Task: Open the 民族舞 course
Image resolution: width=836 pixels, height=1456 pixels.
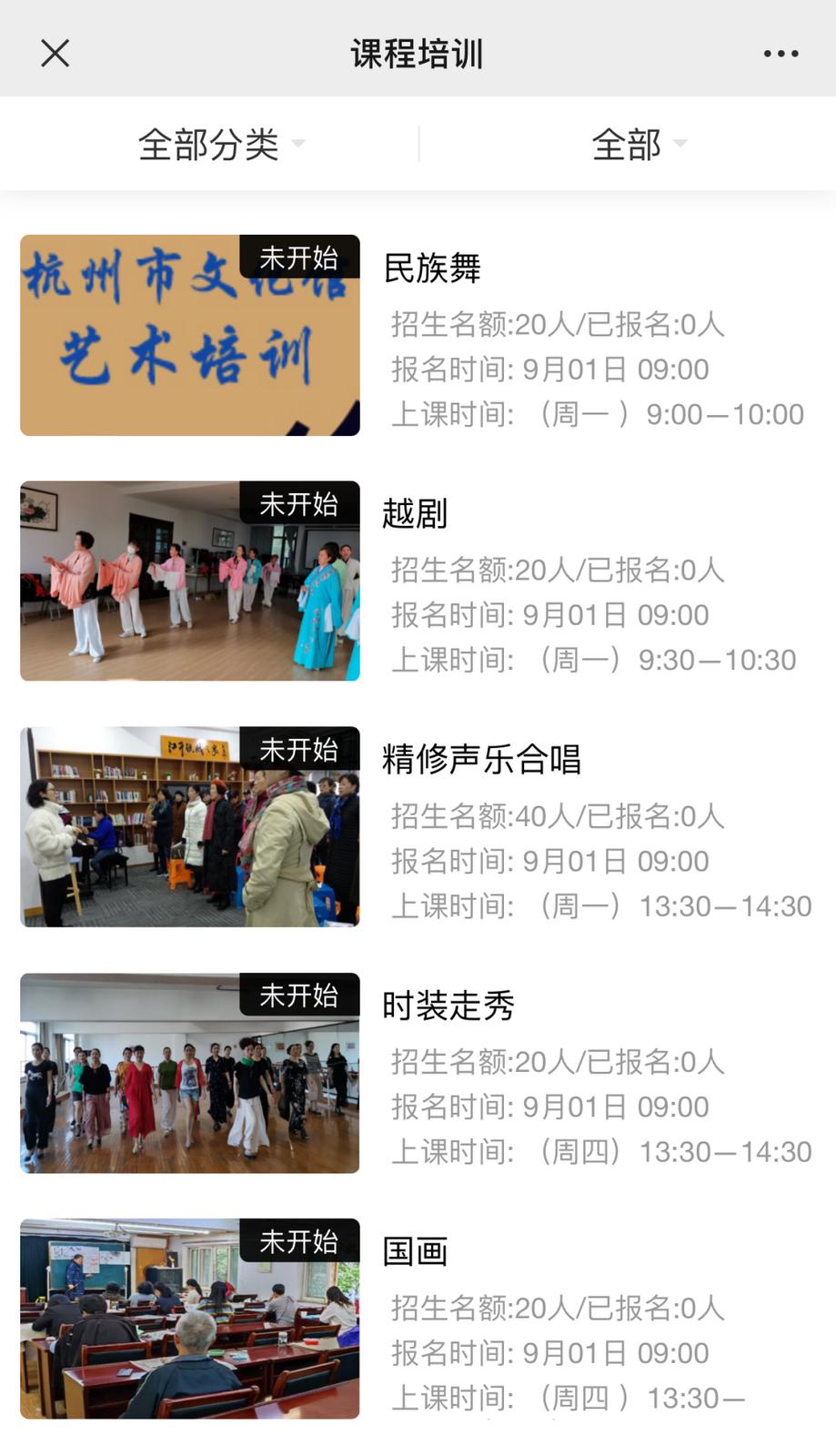Action: pos(432,268)
